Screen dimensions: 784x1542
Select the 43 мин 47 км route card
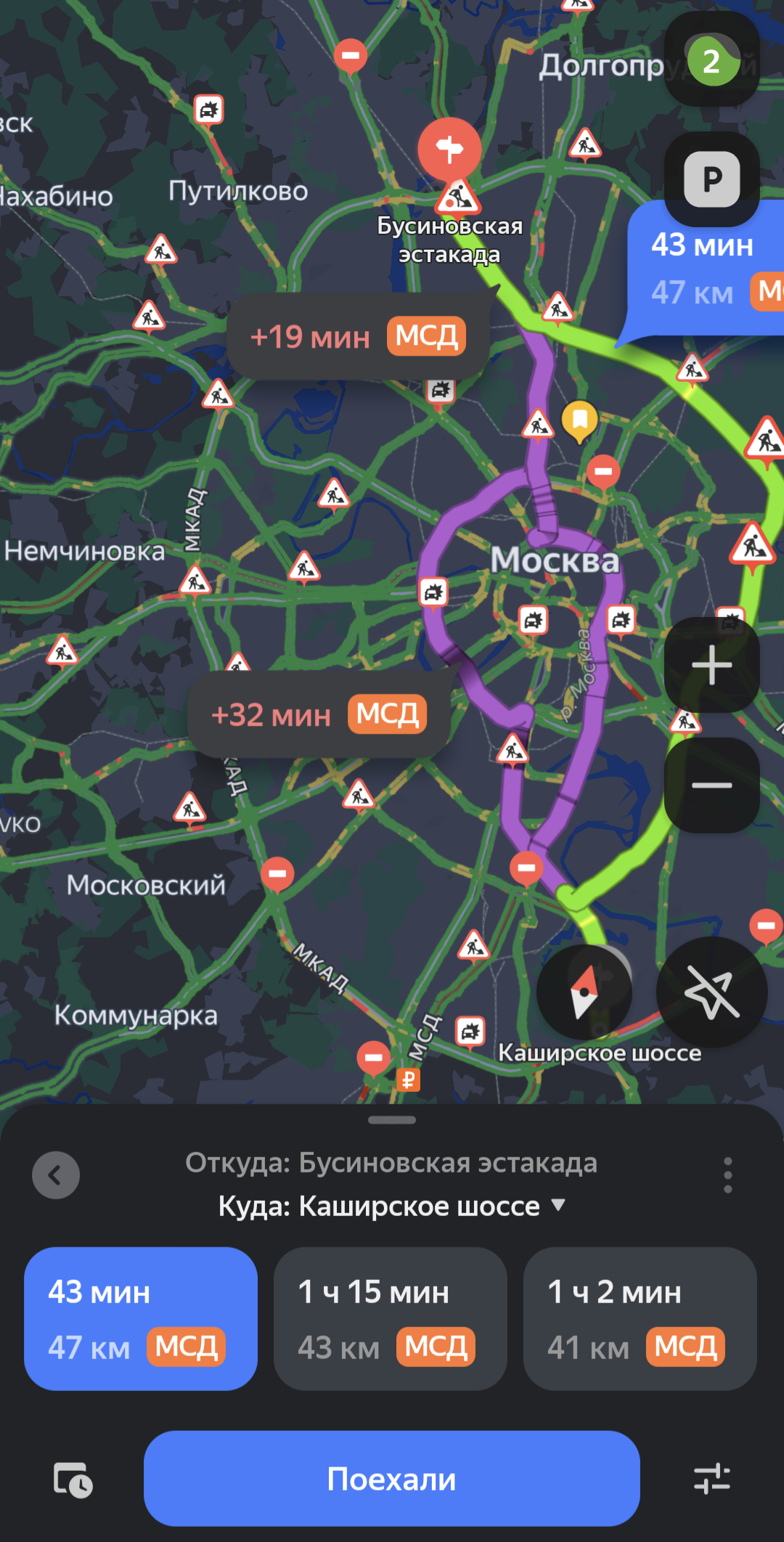pyautogui.click(x=141, y=1318)
